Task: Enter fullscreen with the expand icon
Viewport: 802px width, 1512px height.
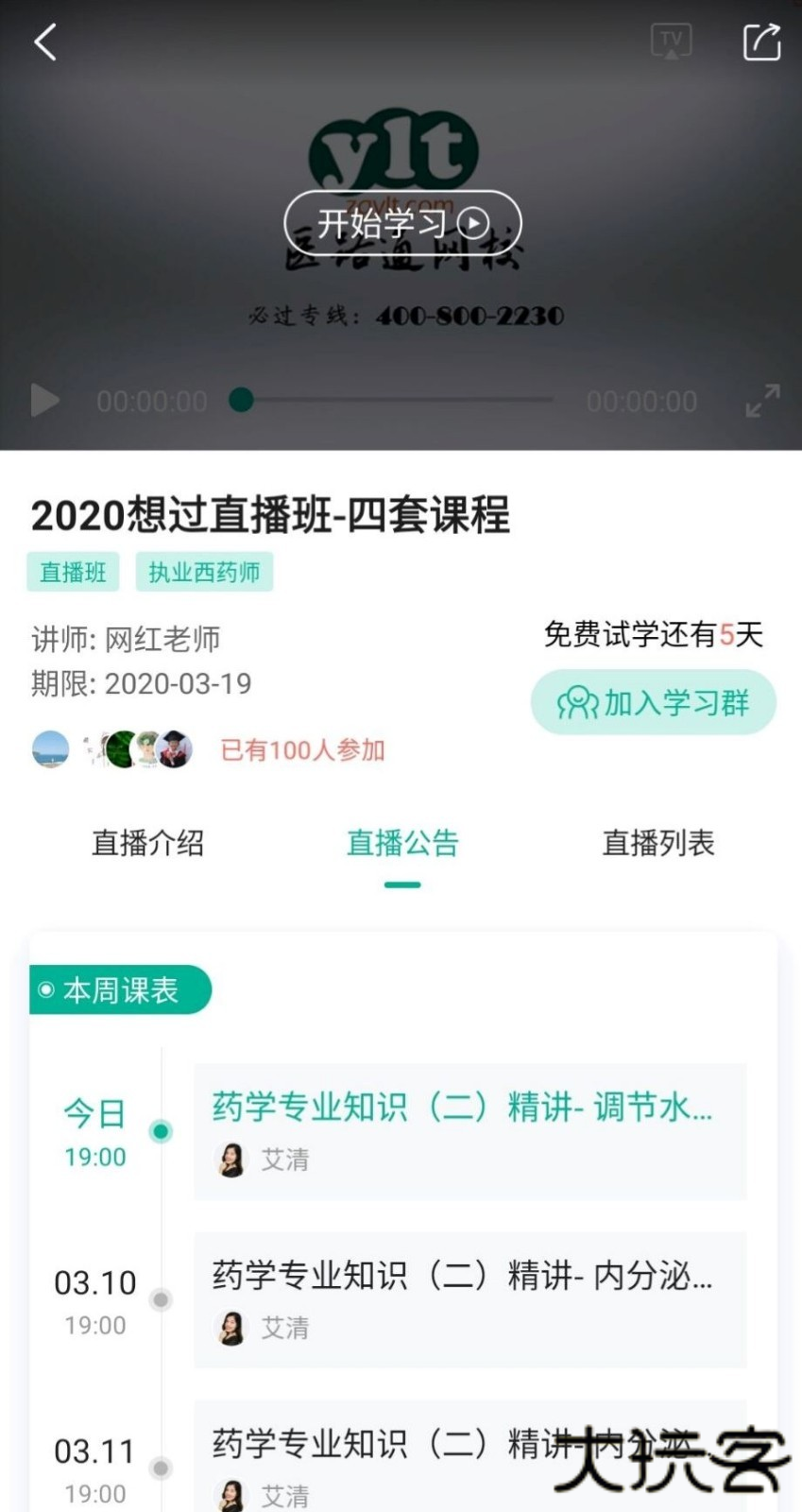Action: coord(761,401)
